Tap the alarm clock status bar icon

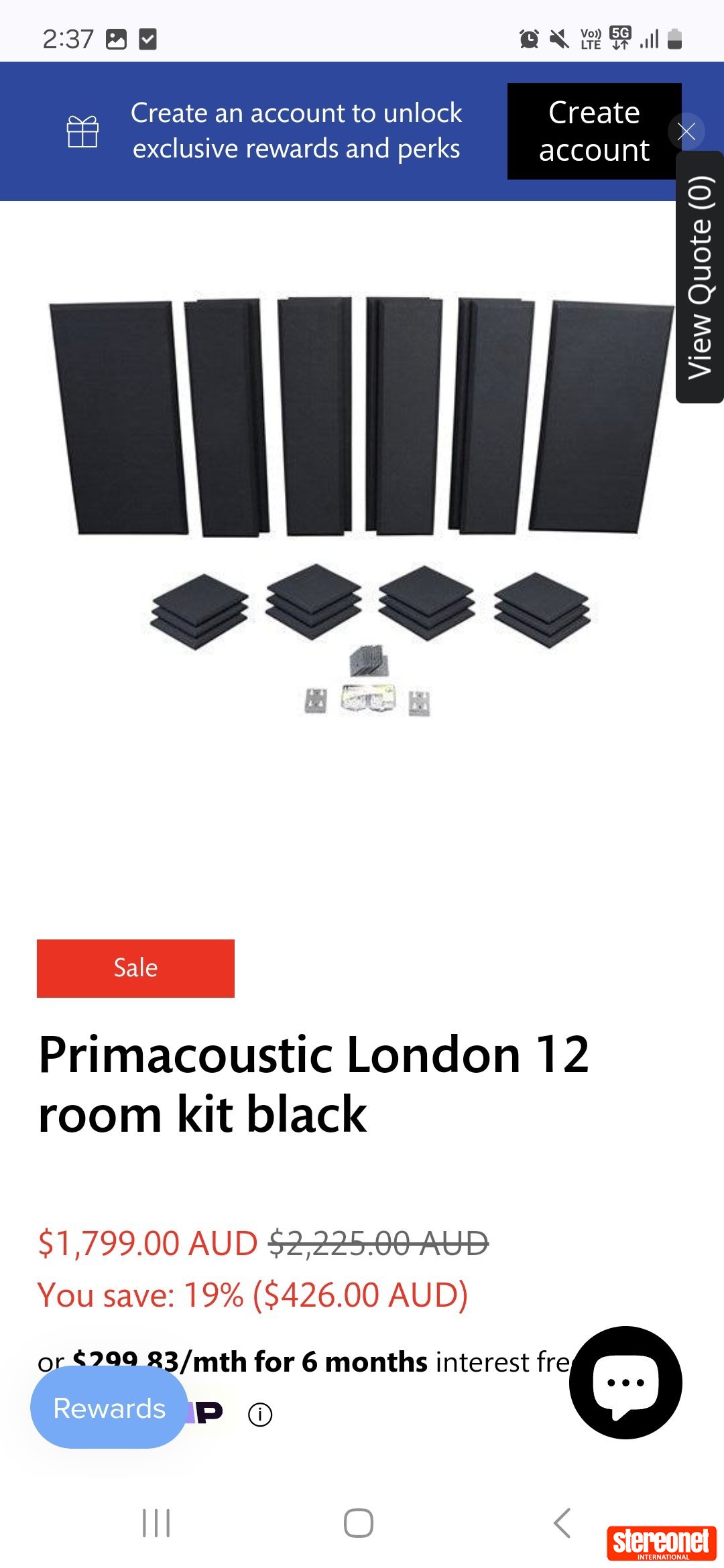pyautogui.click(x=529, y=39)
